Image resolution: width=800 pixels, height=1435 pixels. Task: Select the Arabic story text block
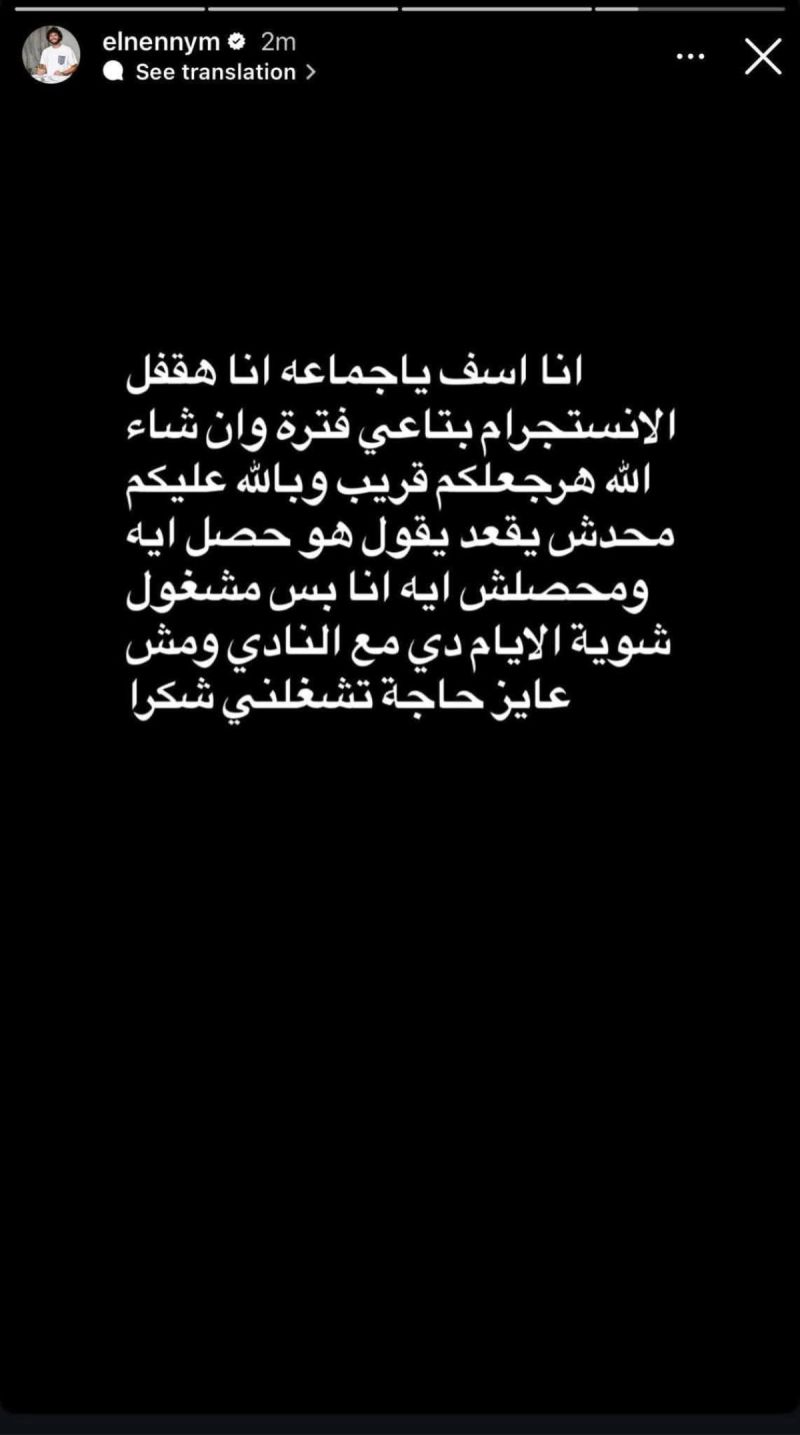400,530
